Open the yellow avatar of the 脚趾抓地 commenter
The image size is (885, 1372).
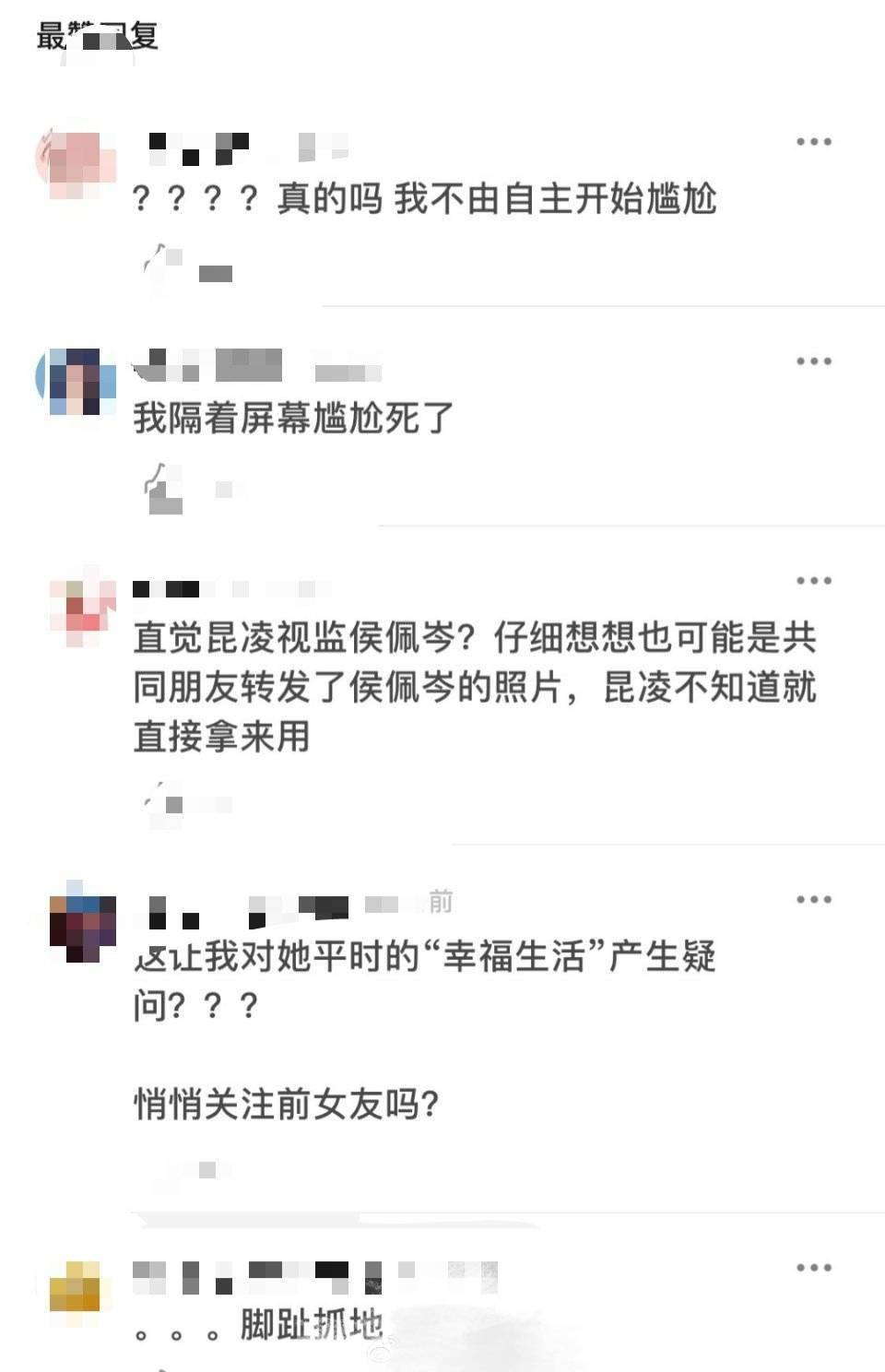pos(76,1287)
